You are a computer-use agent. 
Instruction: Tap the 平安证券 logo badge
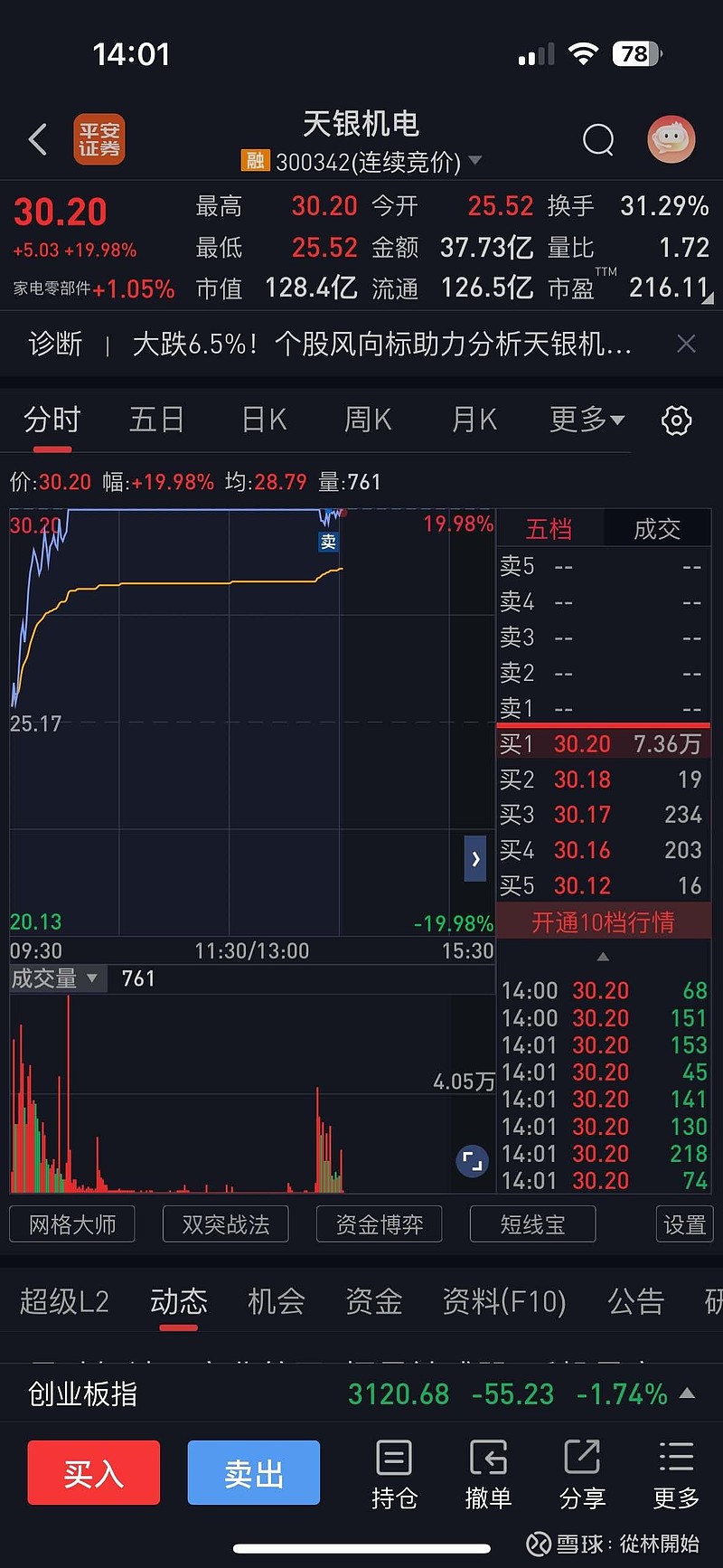(98, 139)
